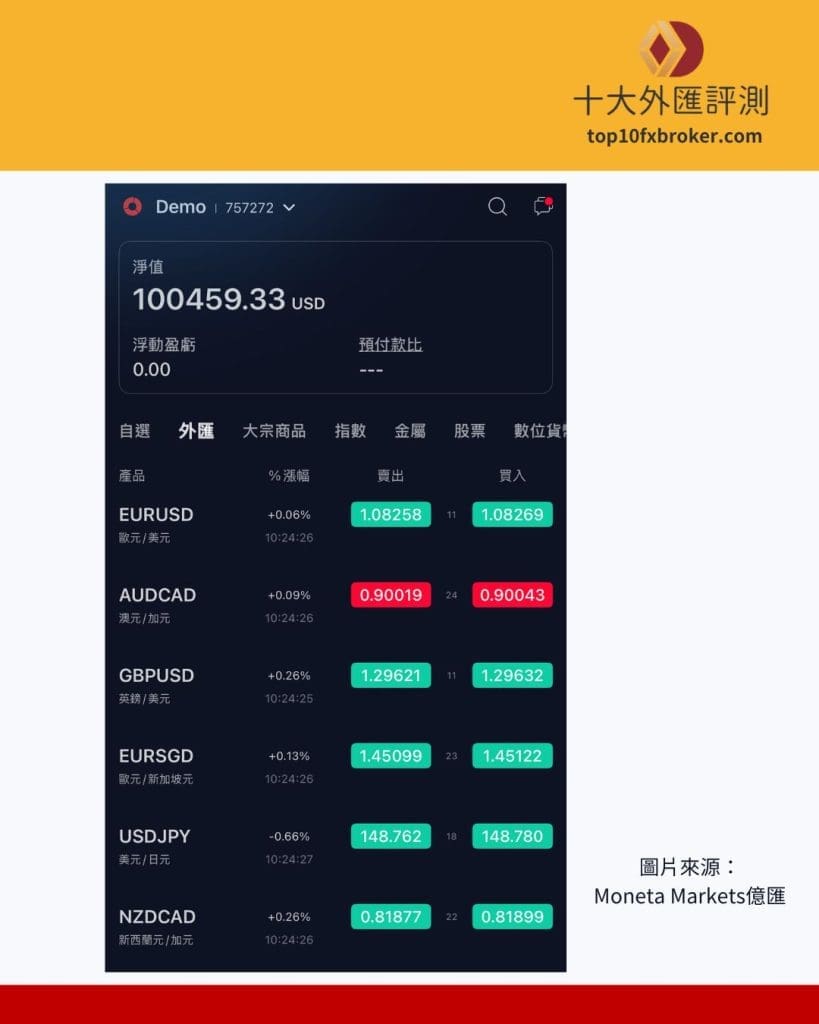The height and width of the screenshot is (1024, 819).
Task: Click the EURUSD sell price 1.08258
Action: click(x=390, y=514)
